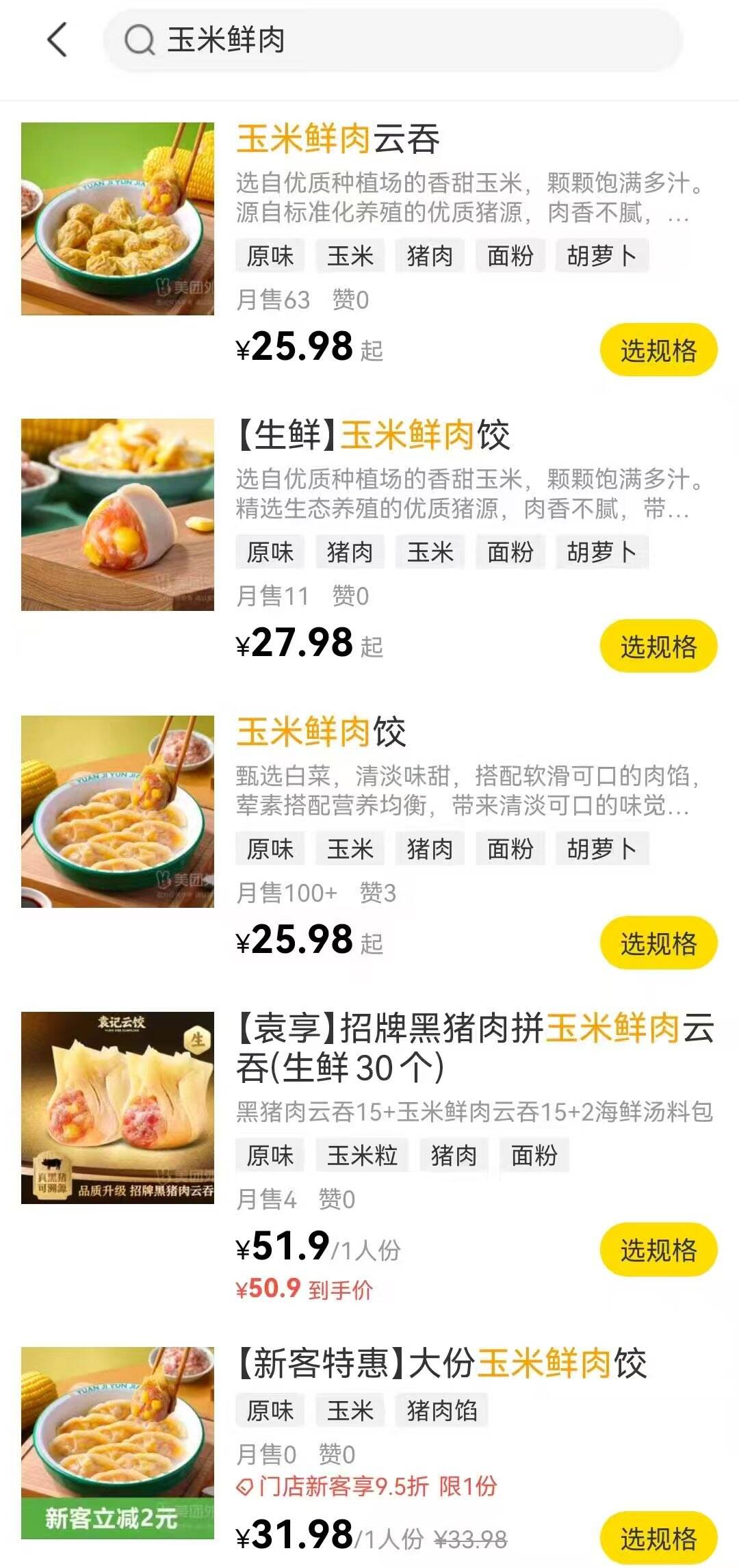Select specs for 玉米鲜肉云吞
This screenshot has height=1568, width=739.
click(x=658, y=350)
